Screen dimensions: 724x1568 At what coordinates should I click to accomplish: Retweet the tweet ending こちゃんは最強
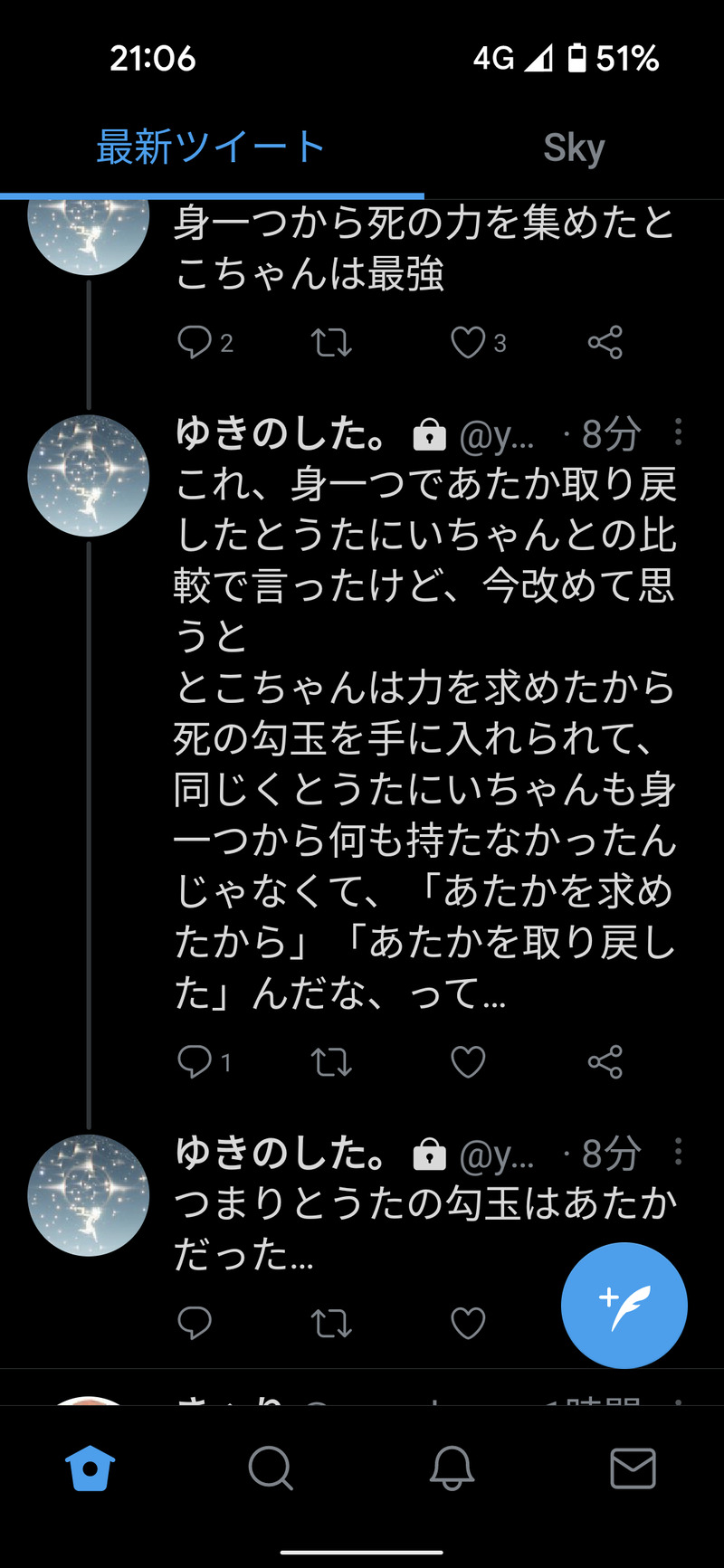[x=331, y=343]
